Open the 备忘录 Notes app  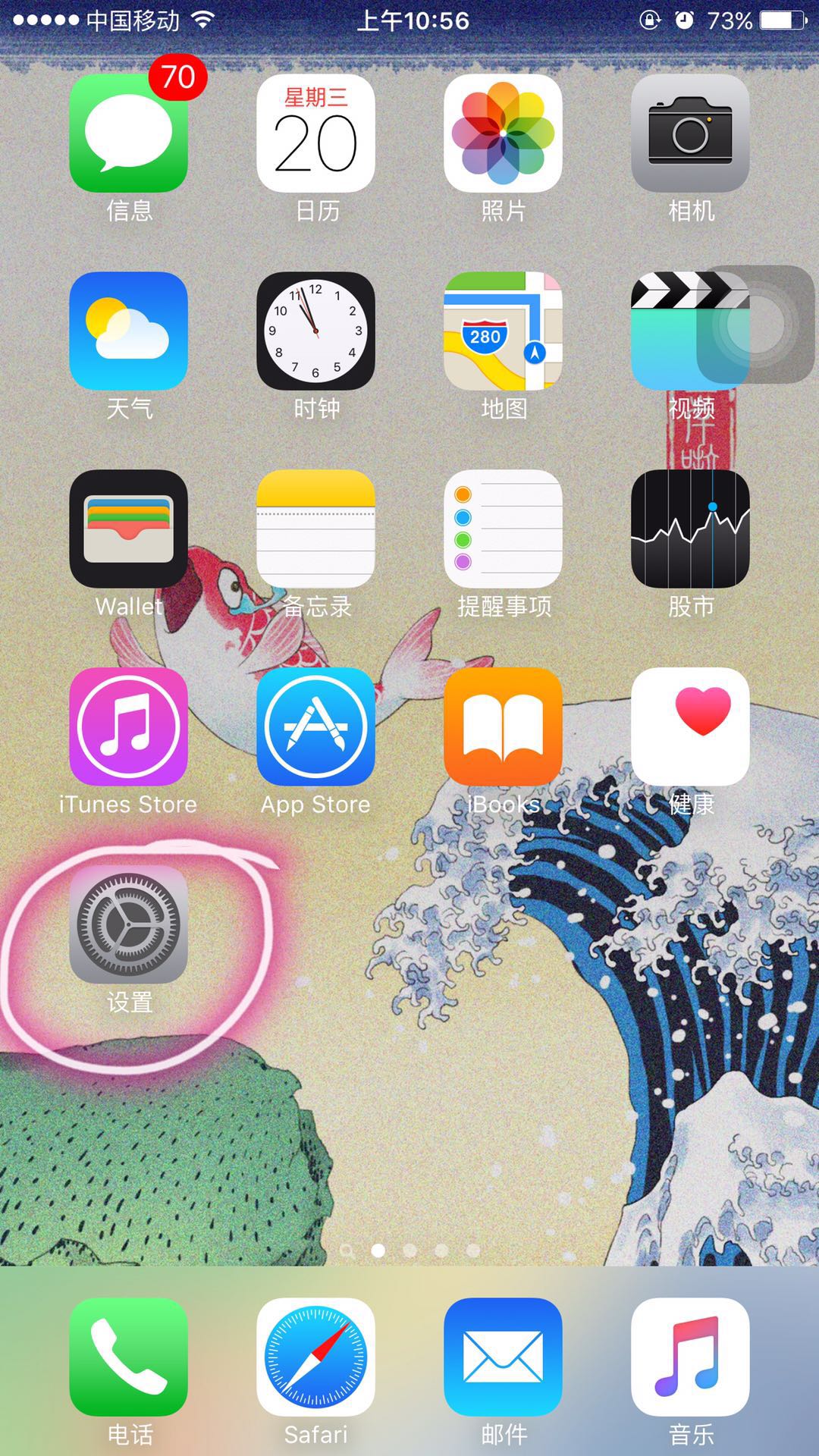[315, 529]
